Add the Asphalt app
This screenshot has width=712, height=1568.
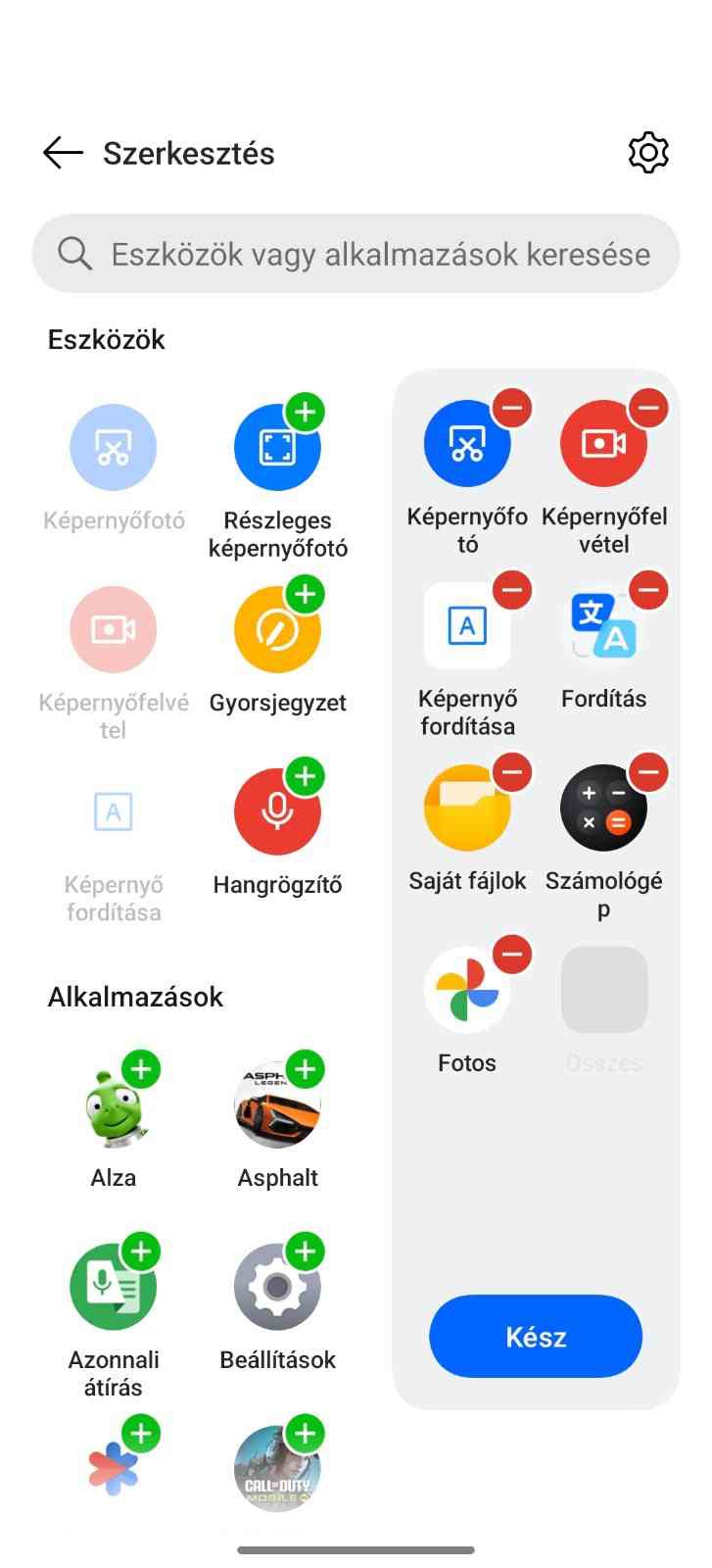coord(305,1069)
